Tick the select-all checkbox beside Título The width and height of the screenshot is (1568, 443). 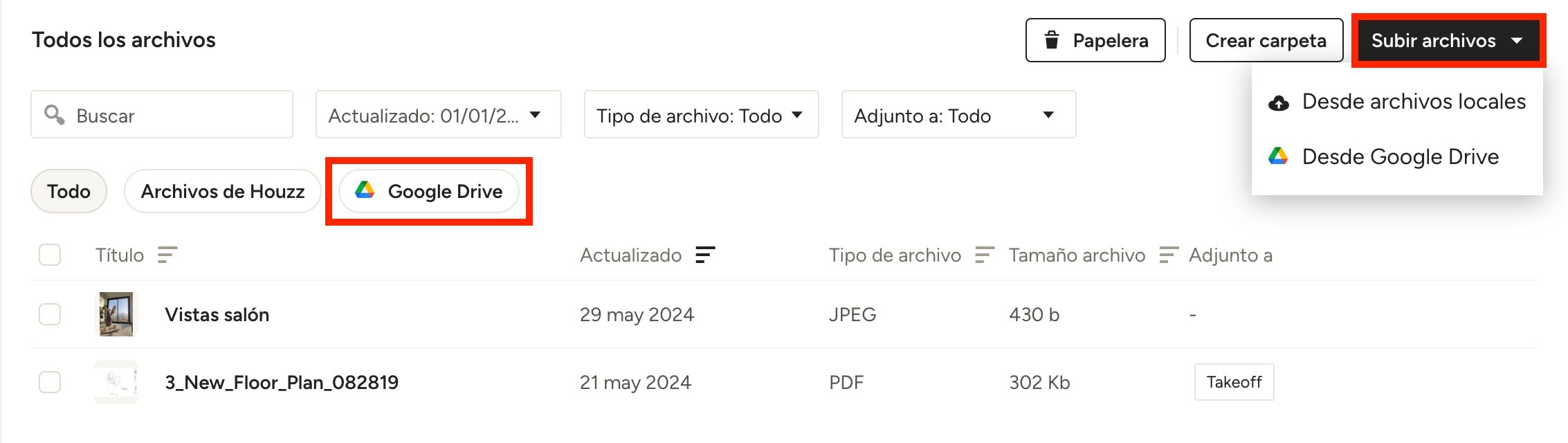[x=50, y=255]
